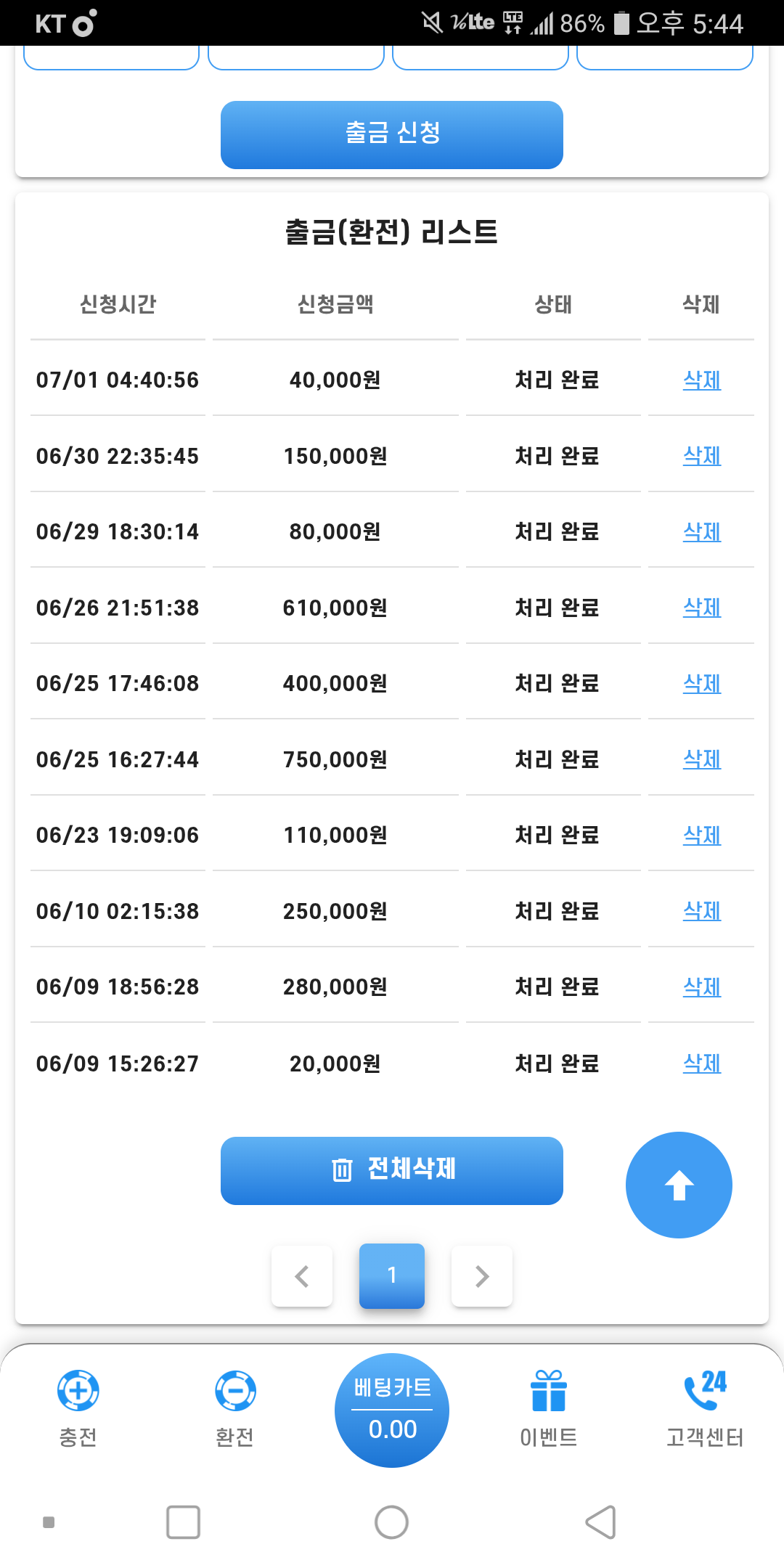Switch to the 이벤트 tab

549,1408
